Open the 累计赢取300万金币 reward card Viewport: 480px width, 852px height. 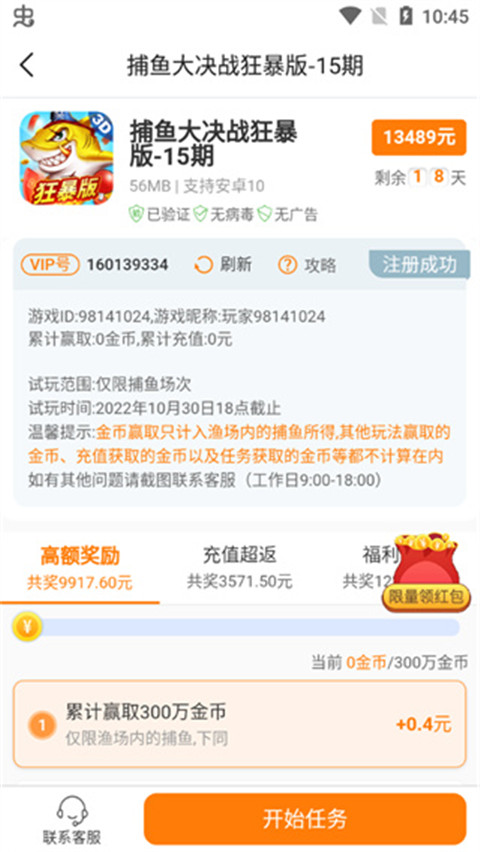click(240, 724)
